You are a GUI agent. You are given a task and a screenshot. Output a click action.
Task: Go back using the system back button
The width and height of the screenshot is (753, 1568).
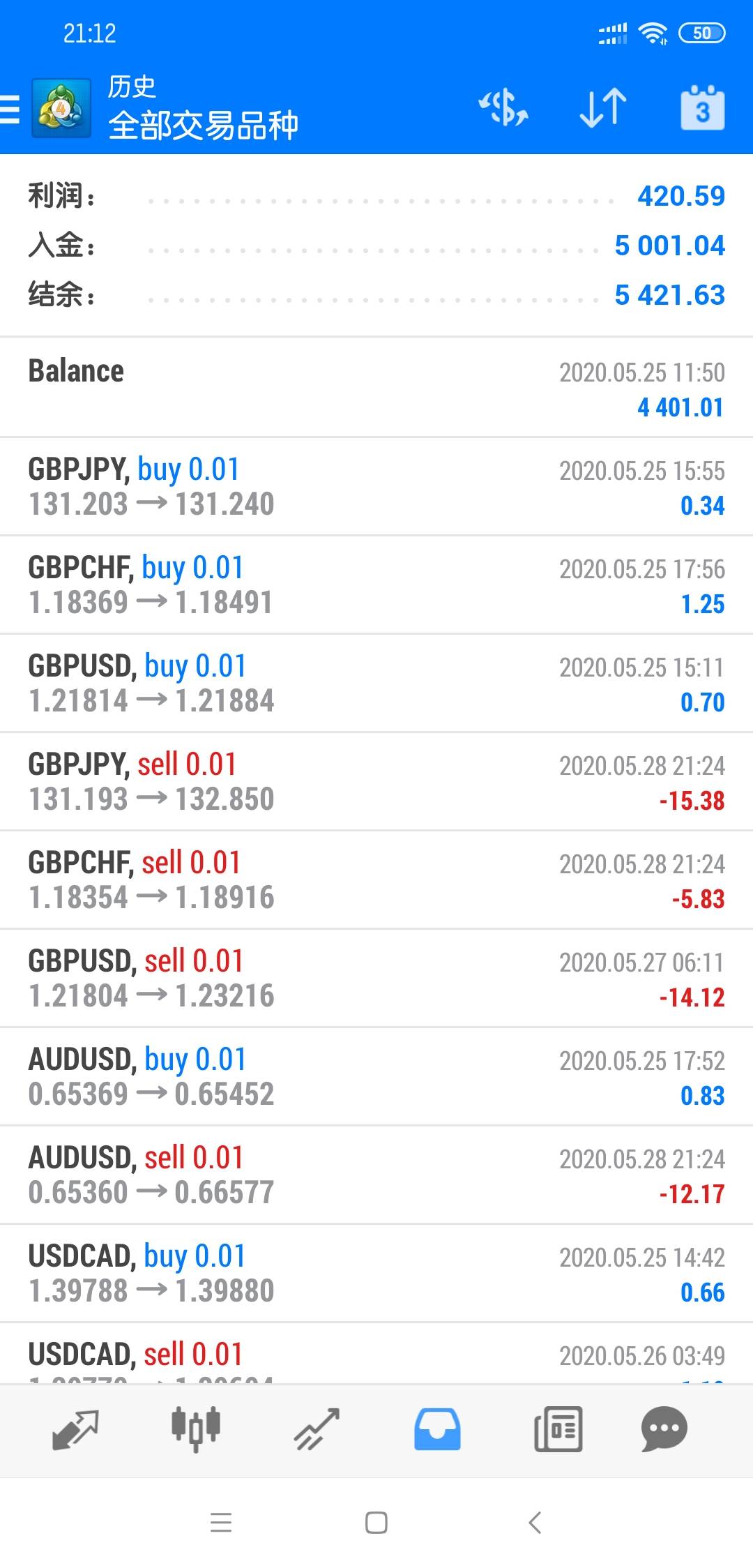pyautogui.click(x=535, y=1523)
